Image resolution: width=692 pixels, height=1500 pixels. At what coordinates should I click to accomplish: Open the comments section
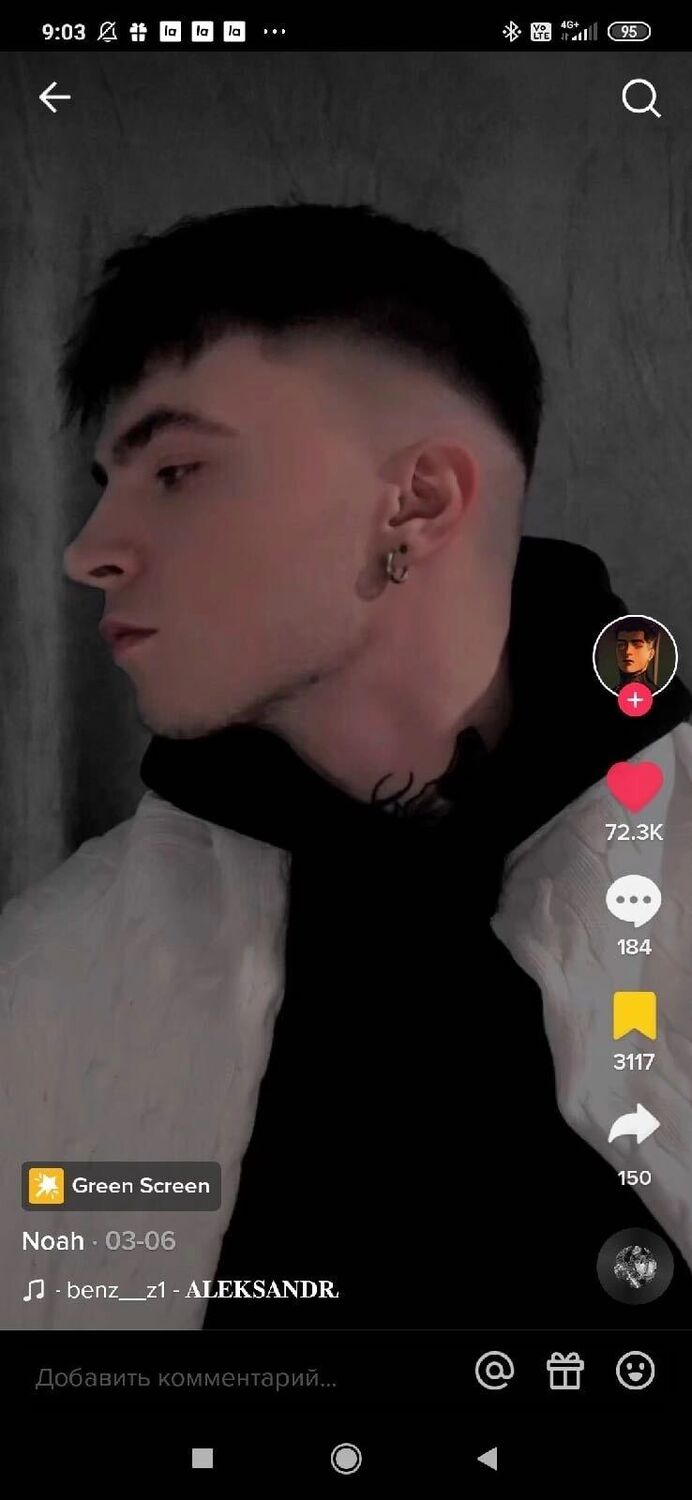634,901
